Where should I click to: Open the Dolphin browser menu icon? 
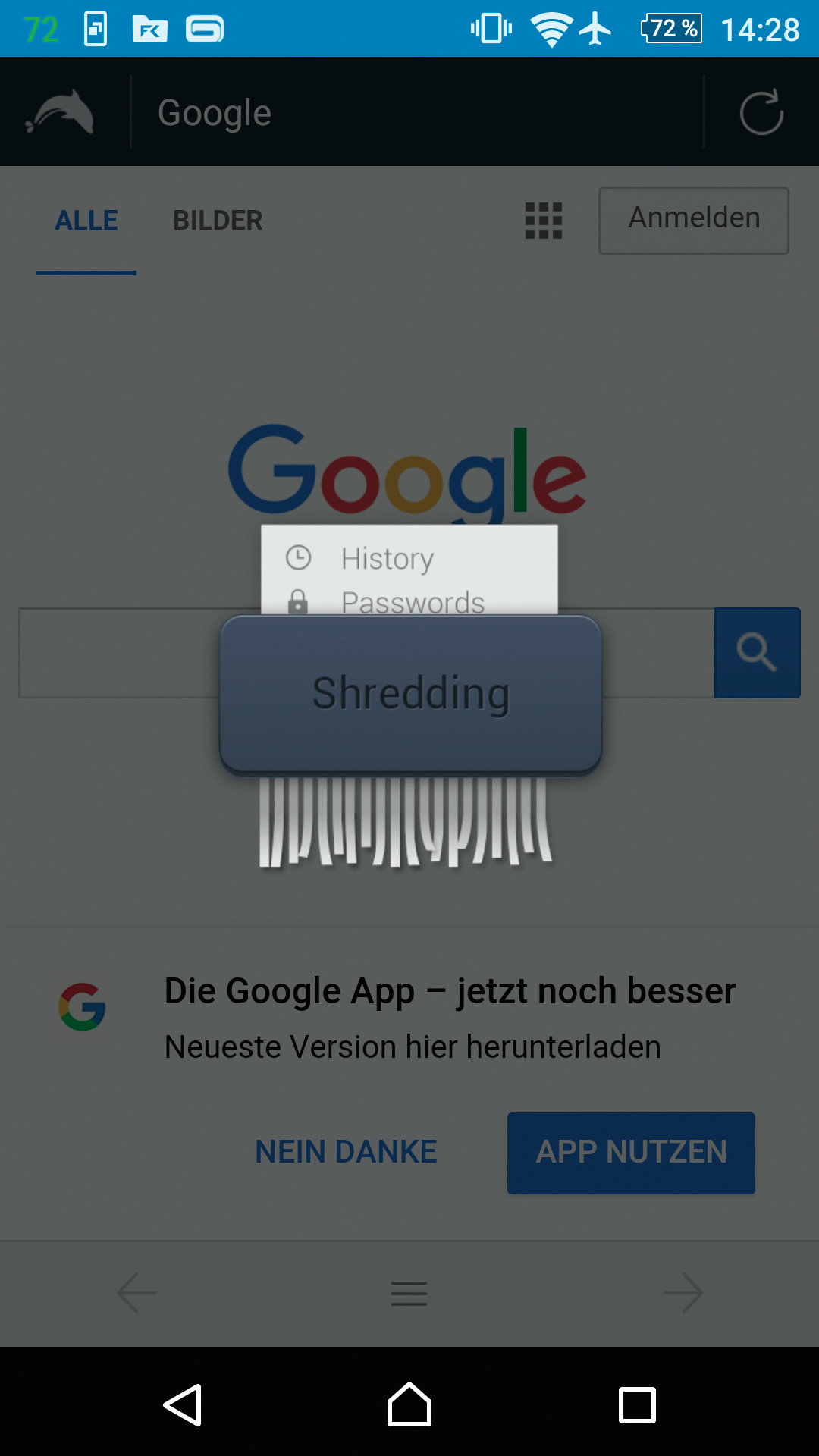pos(61,112)
